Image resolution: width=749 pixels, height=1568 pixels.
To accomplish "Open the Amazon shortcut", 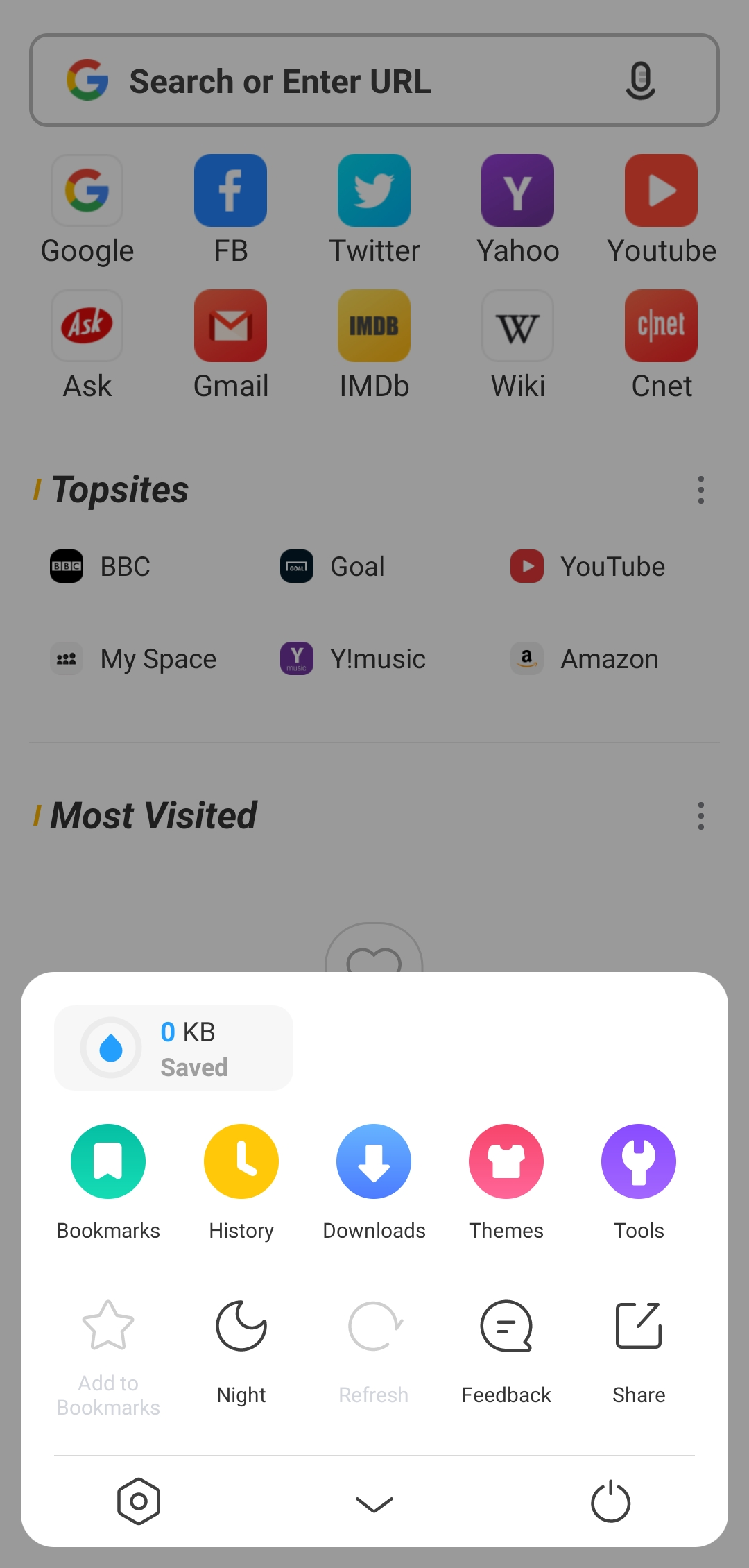I will coord(585,659).
